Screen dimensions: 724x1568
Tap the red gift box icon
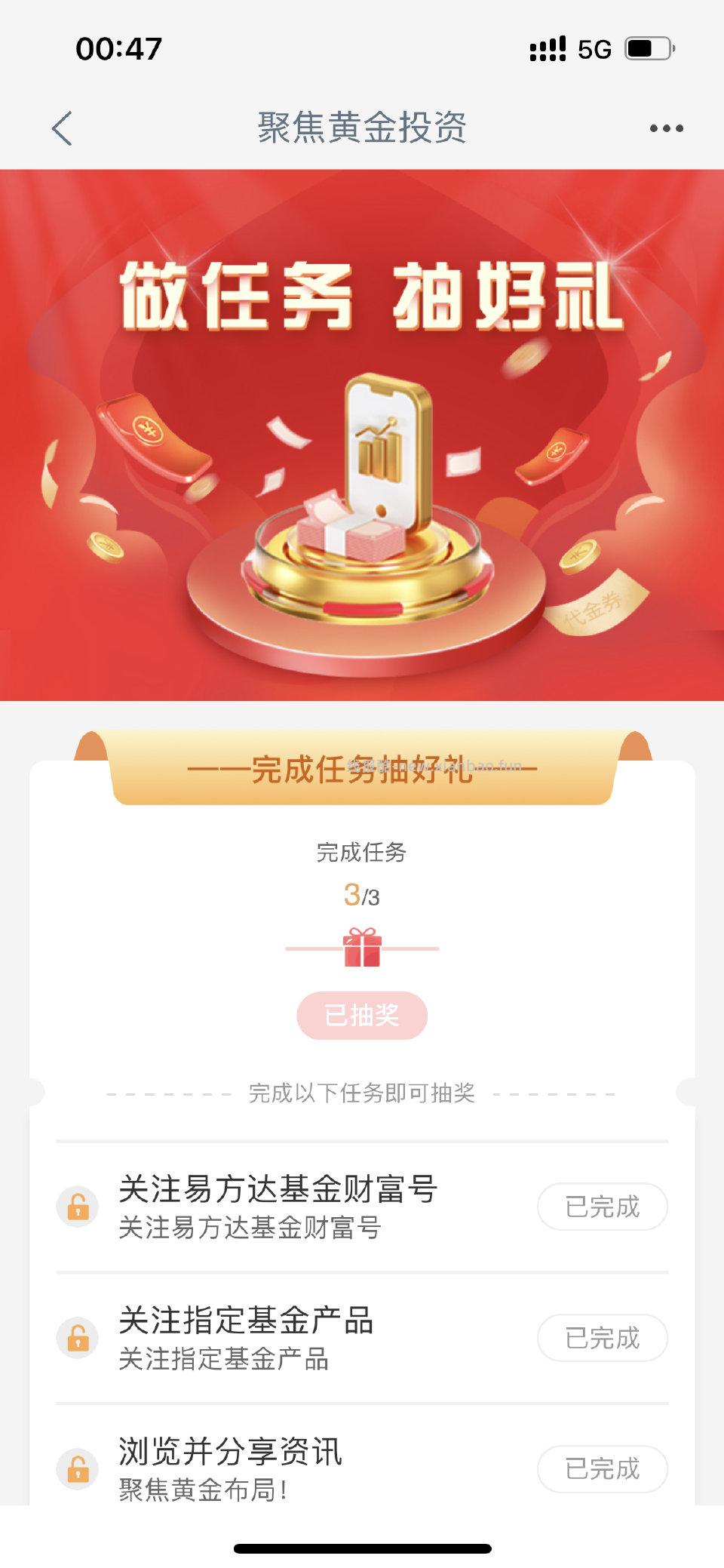(362, 949)
